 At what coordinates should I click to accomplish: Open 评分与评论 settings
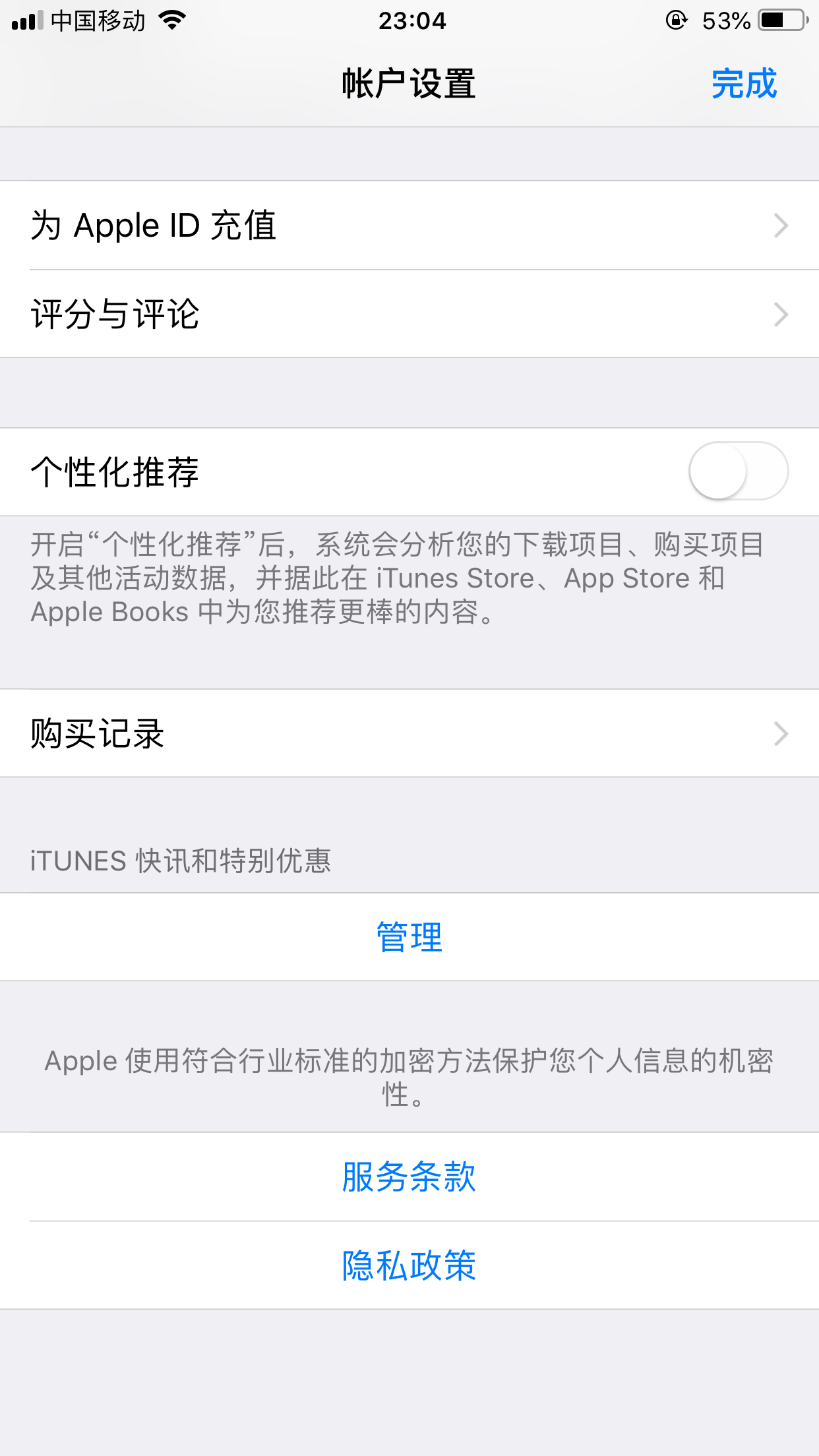coord(409,314)
